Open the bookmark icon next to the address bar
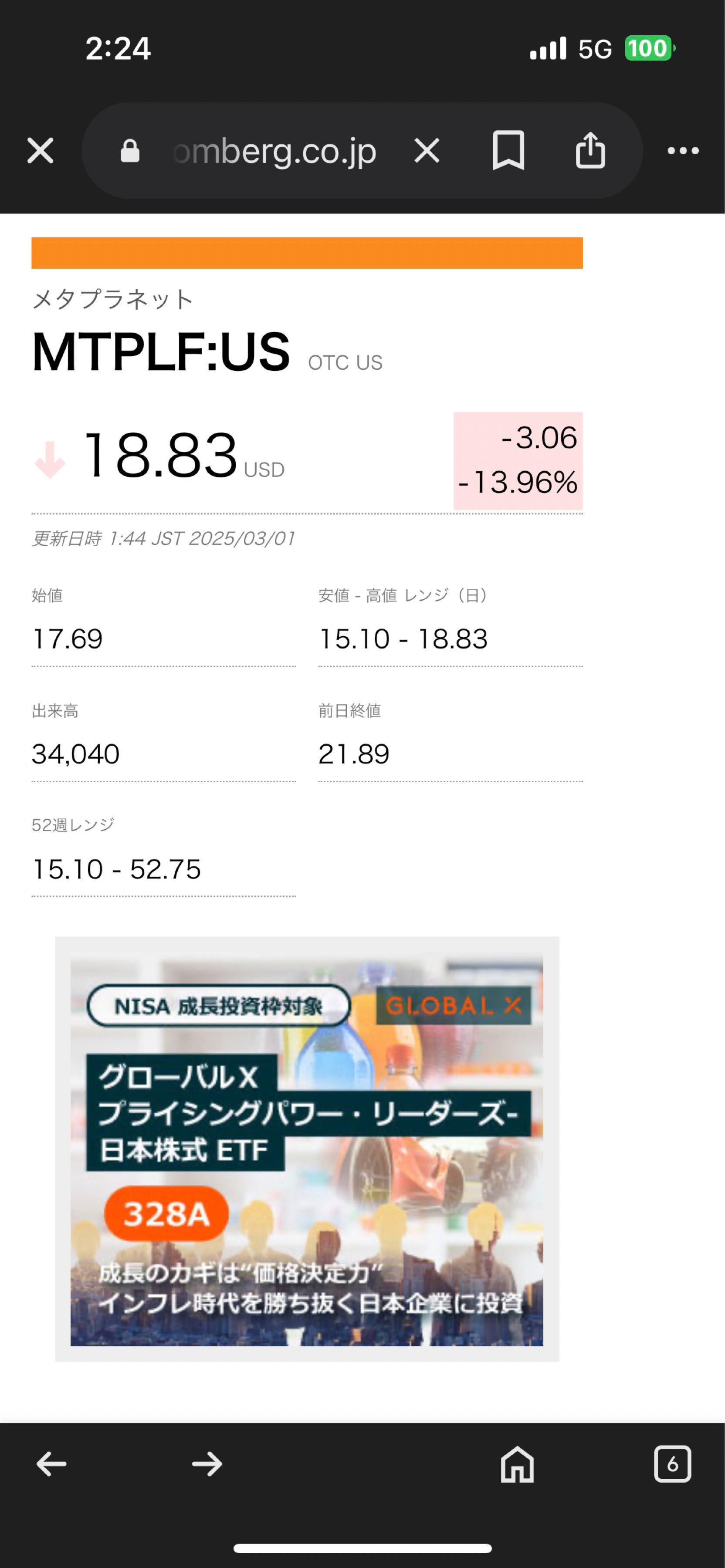 pos(509,150)
